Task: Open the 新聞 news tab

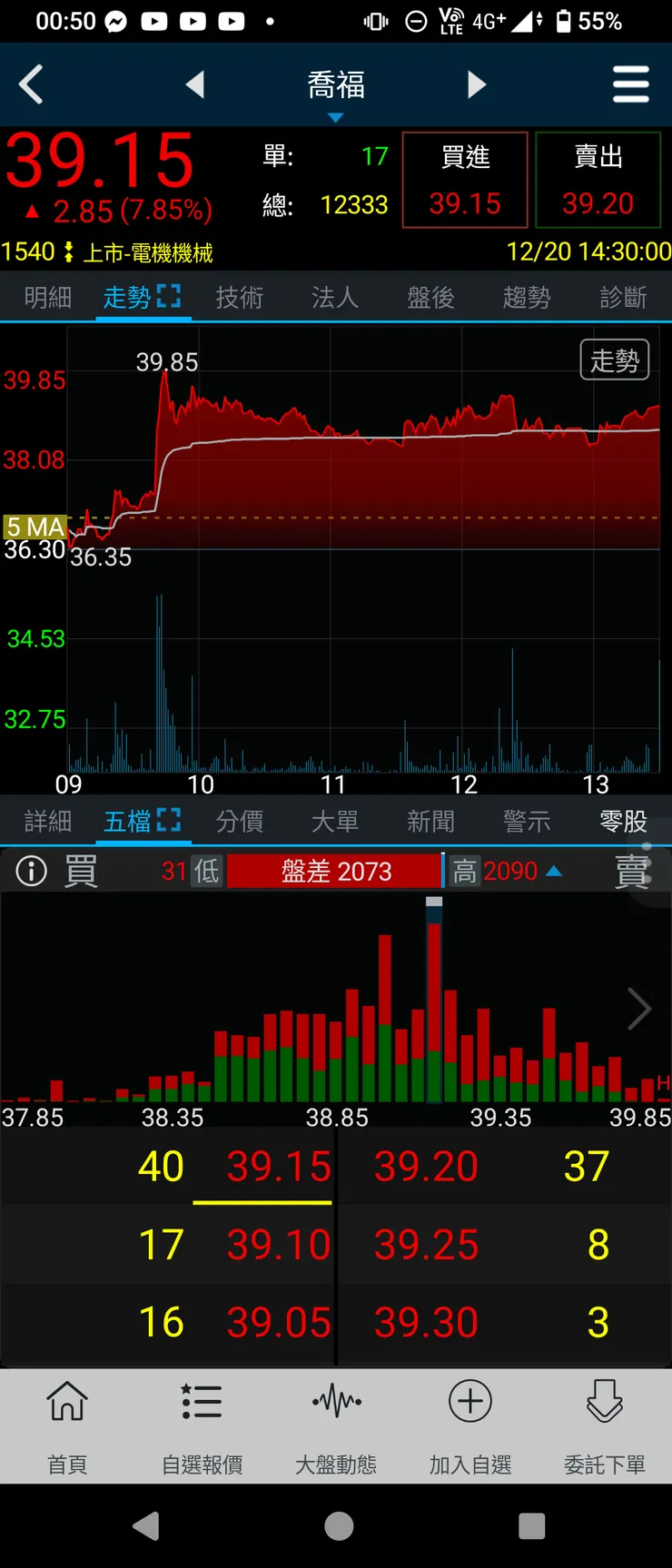Action: click(x=430, y=822)
